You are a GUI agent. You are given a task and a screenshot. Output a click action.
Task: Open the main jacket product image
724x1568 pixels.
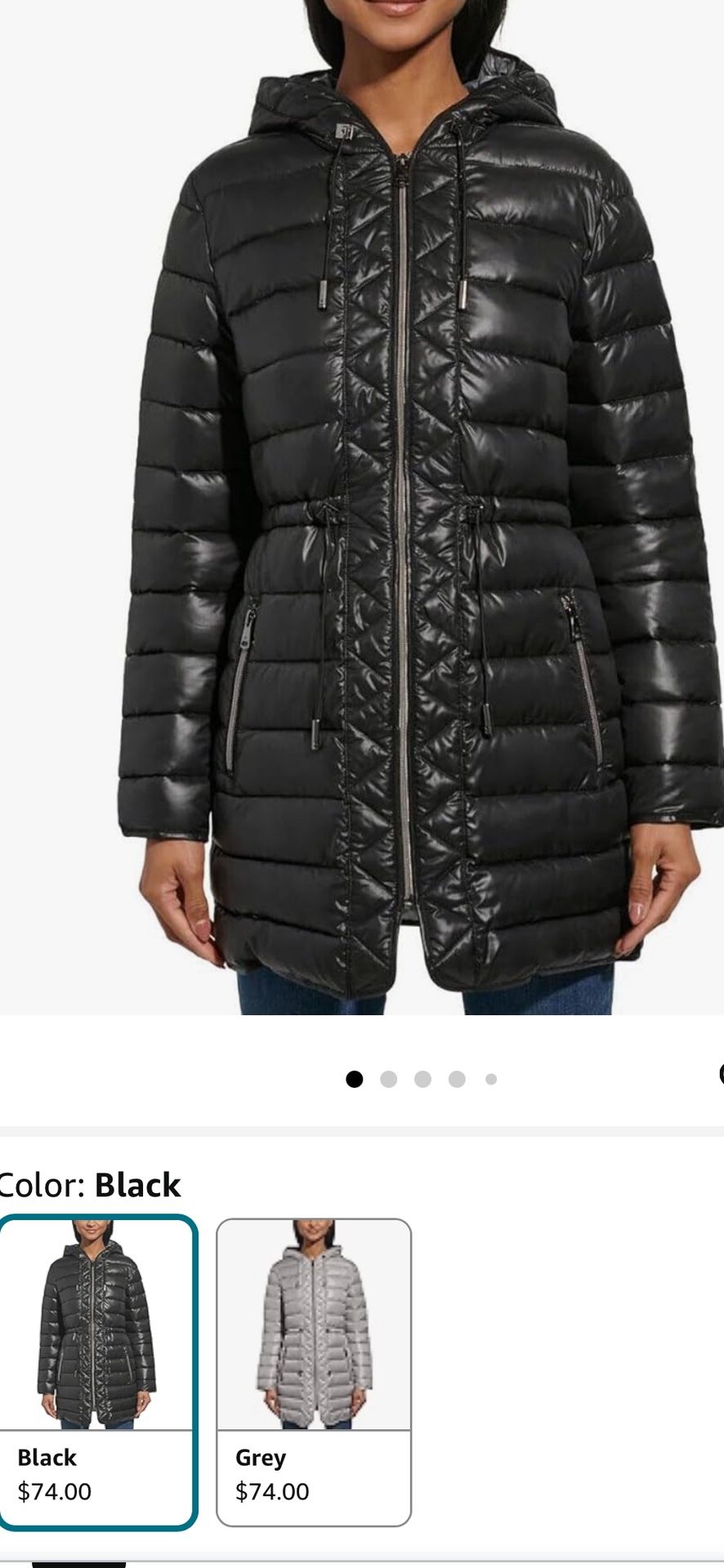click(x=362, y=506)
